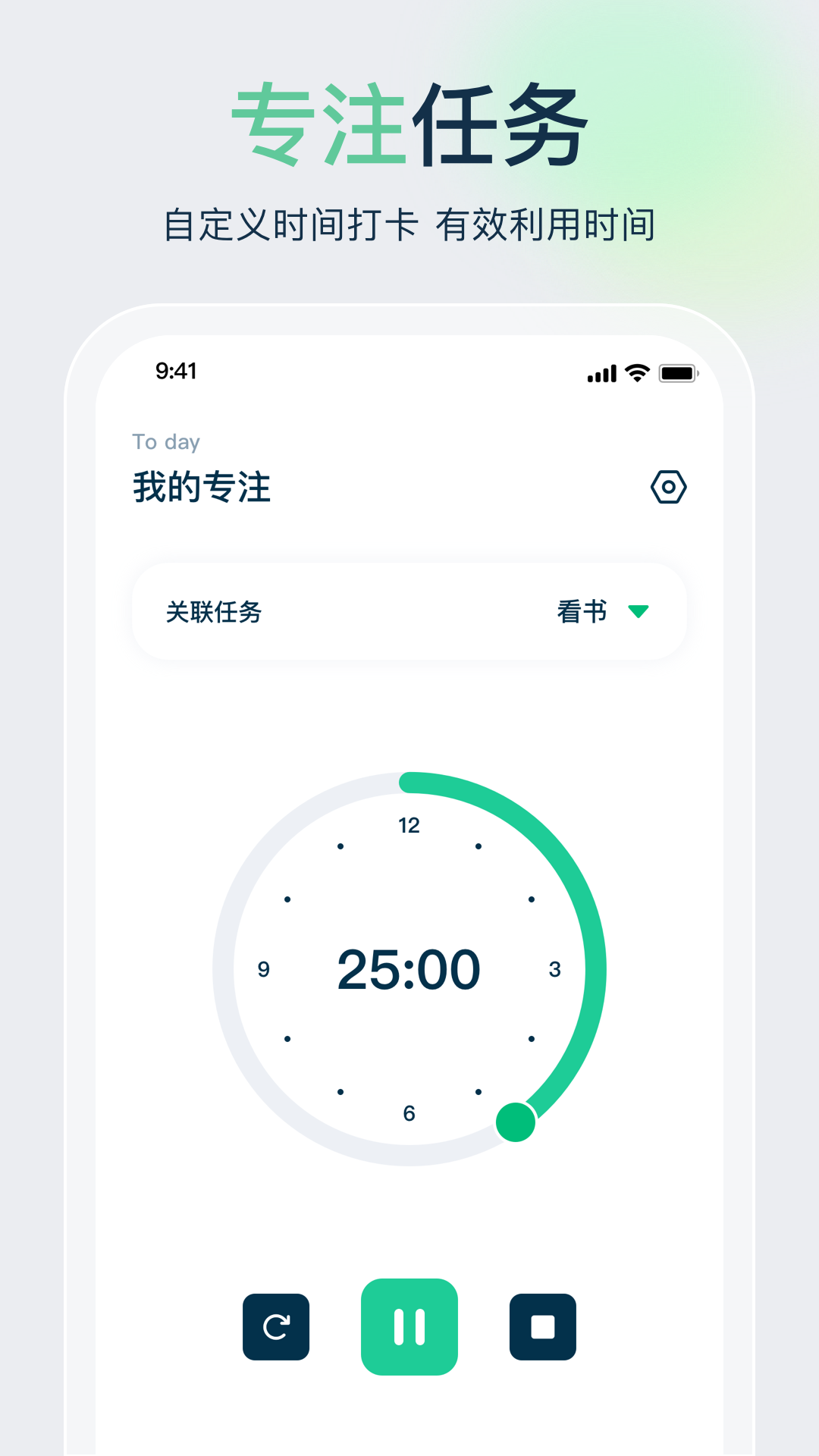Open the green triangle dropdown arrow

pos(639,611)
